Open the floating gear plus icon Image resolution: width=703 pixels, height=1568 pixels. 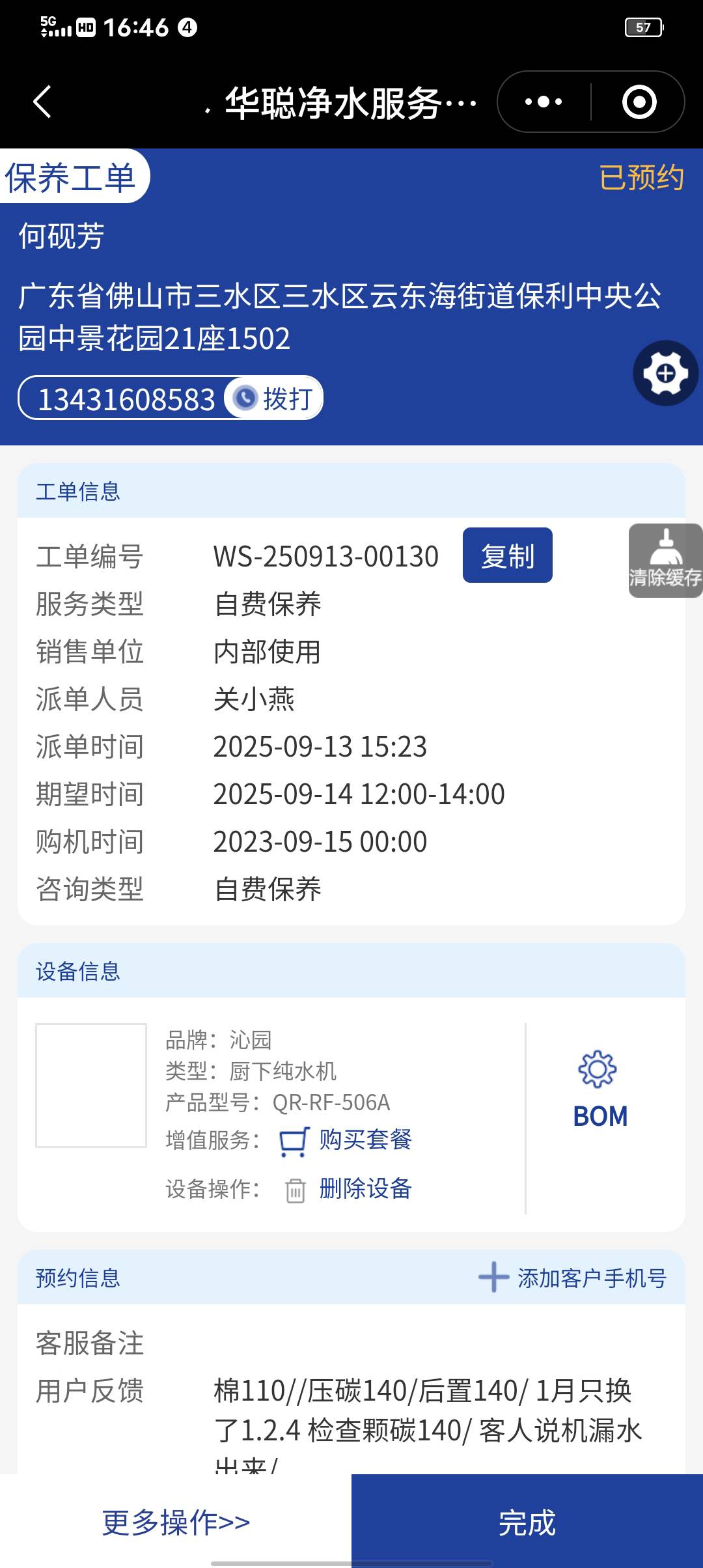665,373
